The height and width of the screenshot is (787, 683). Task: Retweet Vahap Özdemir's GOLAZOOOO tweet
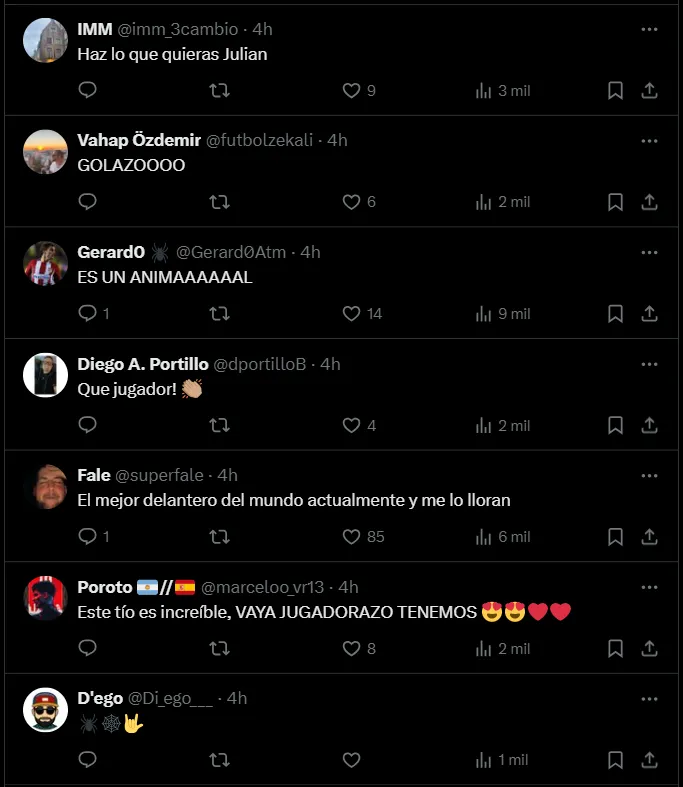(x=219, y=202)
